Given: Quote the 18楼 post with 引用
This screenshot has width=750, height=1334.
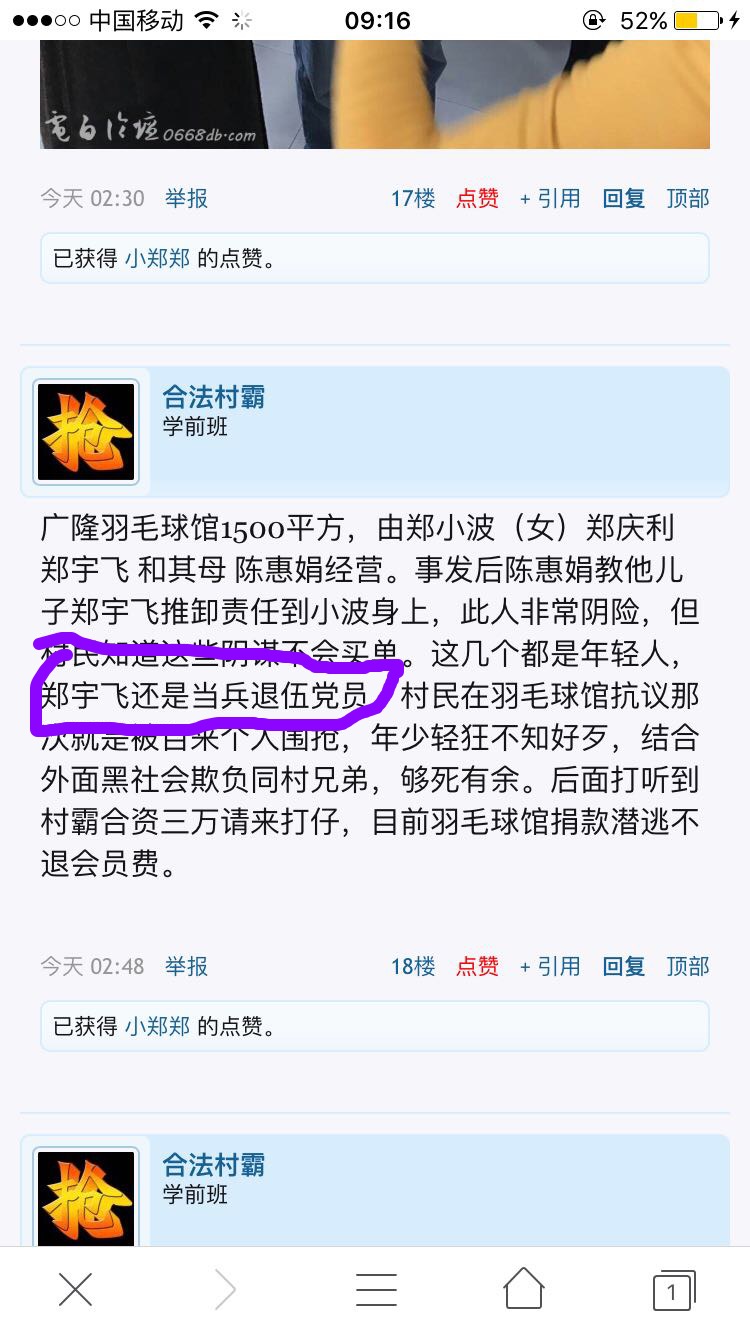Looking at the screenshot, I should click(x=550, y=966).
